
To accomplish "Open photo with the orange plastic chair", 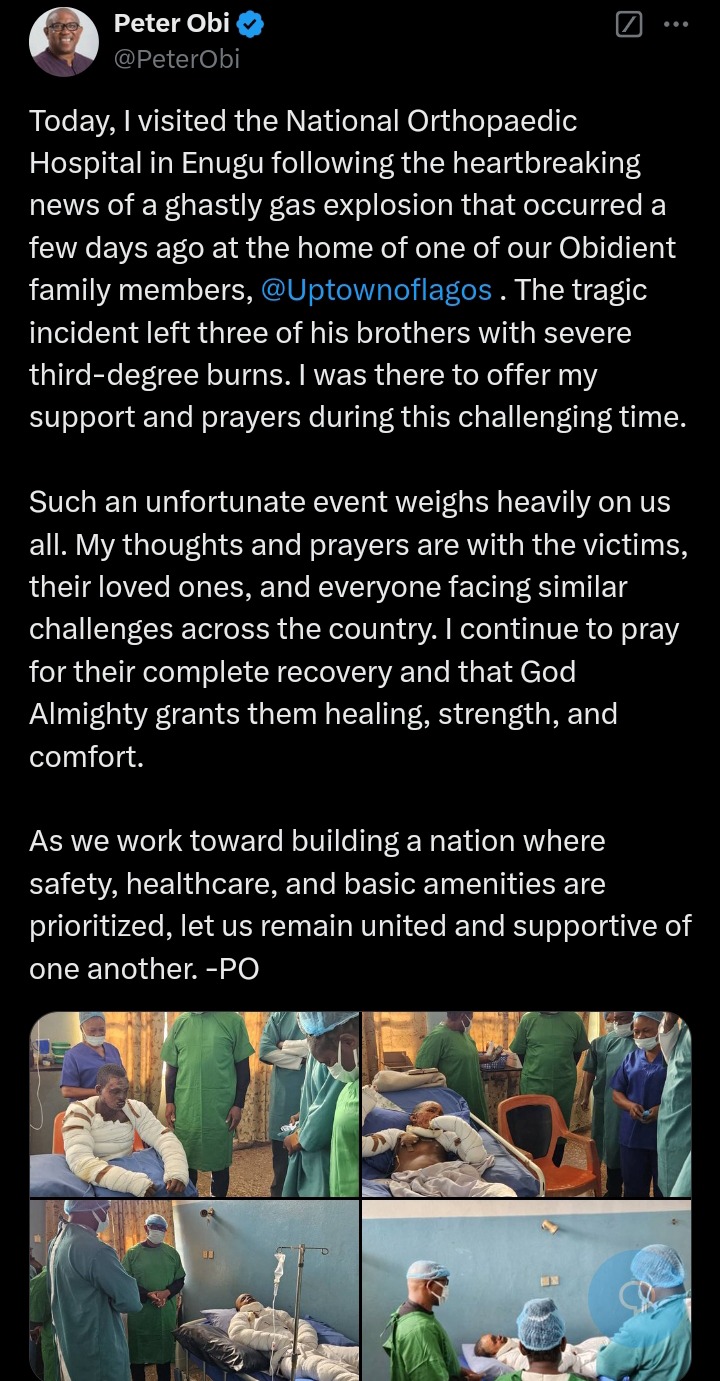I will click(x=526, y=1104).
